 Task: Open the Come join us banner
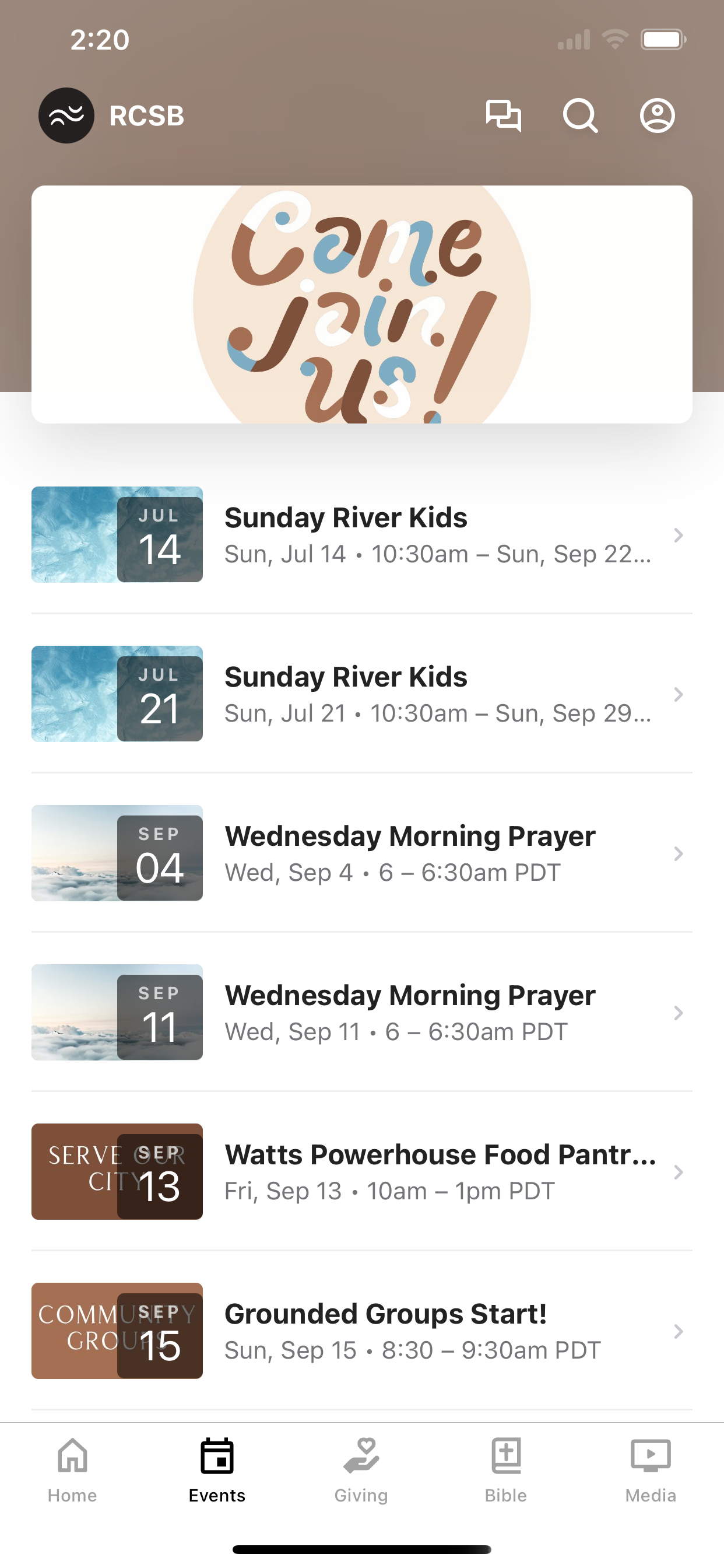coord(362,304)
